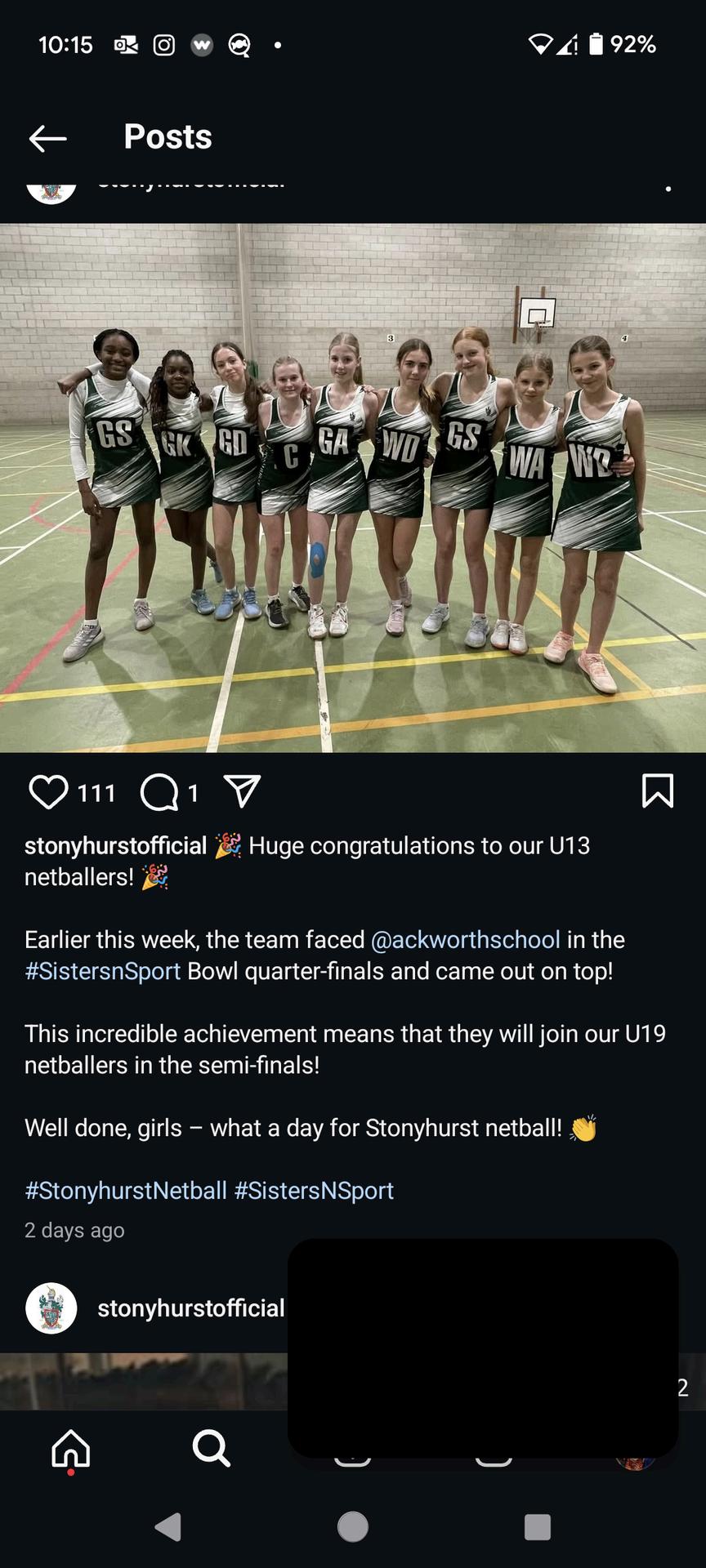
Task: Tap the system back button
Action: [x=168, y=1526]
